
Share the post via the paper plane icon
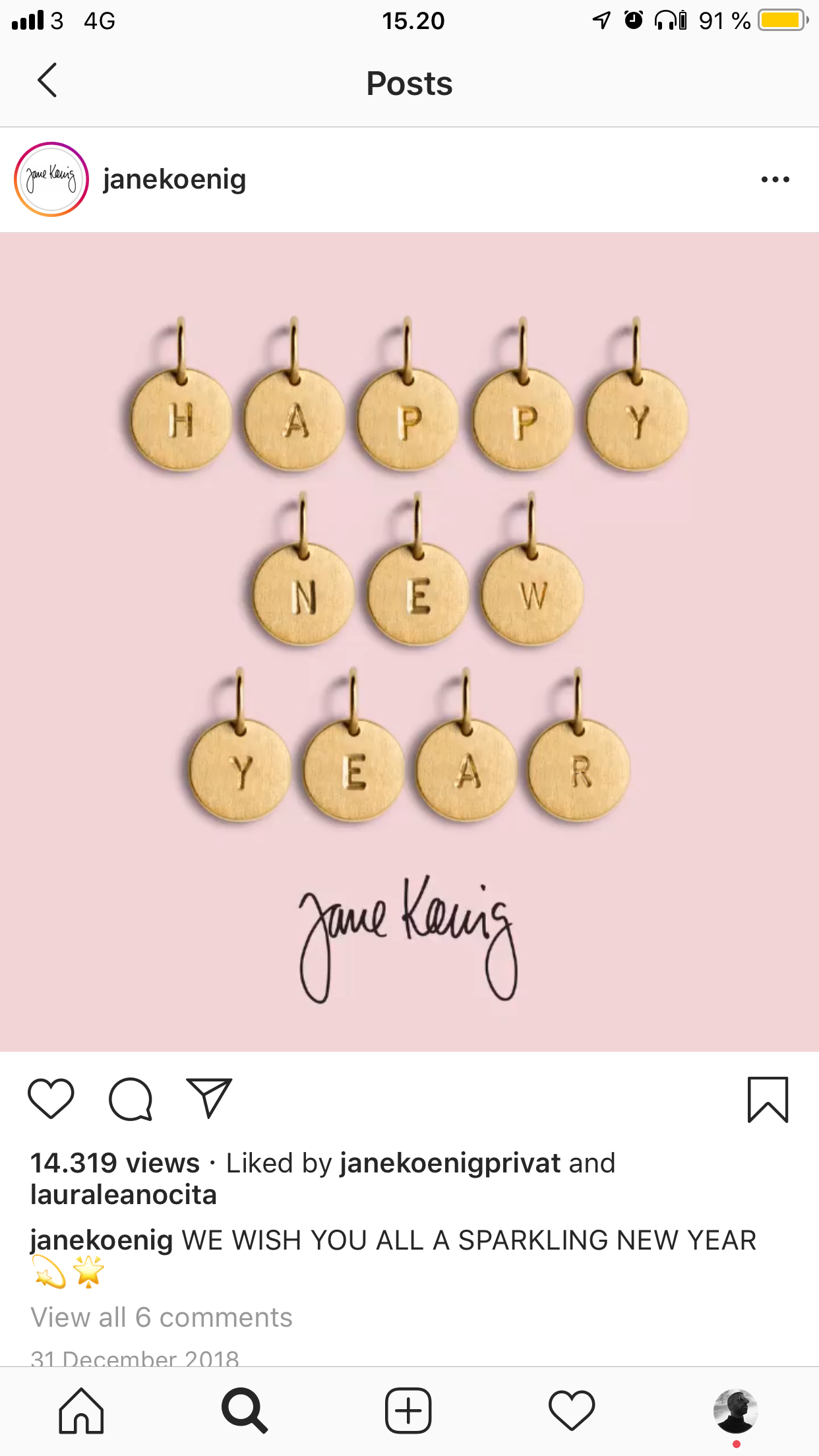pos(209,1099)
